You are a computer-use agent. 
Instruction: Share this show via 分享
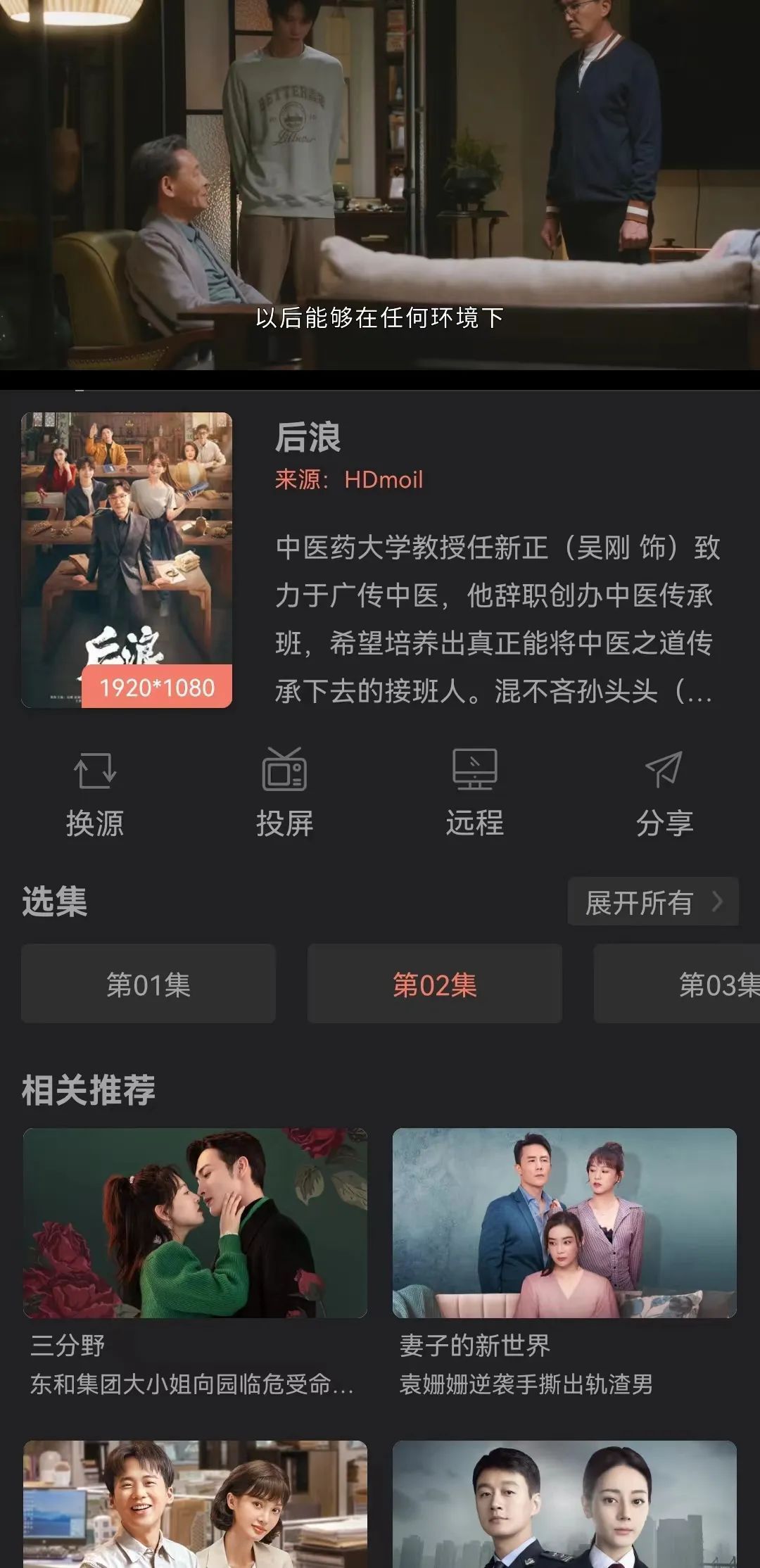coord(664,793)
